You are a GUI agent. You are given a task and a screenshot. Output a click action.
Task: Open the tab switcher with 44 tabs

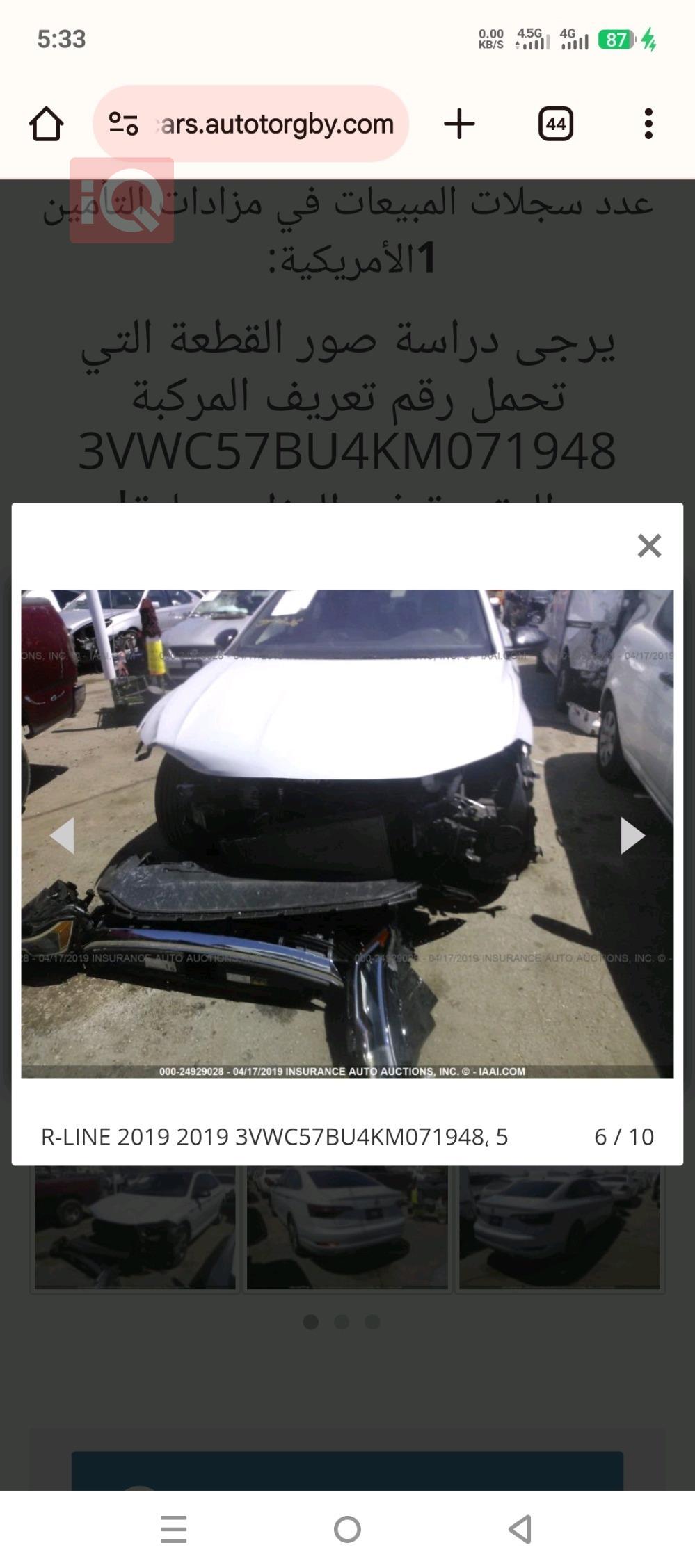tap(555, 124)
